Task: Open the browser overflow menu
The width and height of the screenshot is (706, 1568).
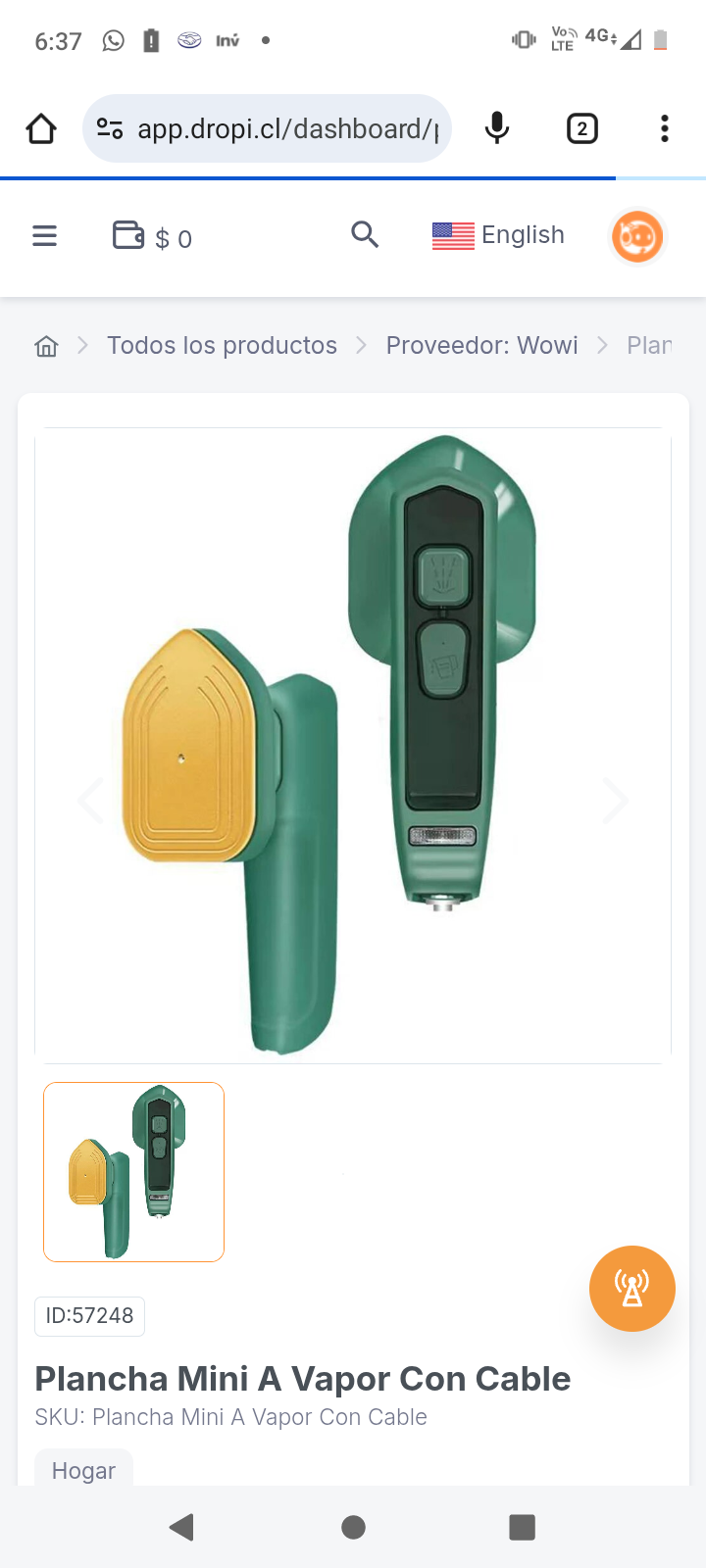Action: [x=664, y=128]
